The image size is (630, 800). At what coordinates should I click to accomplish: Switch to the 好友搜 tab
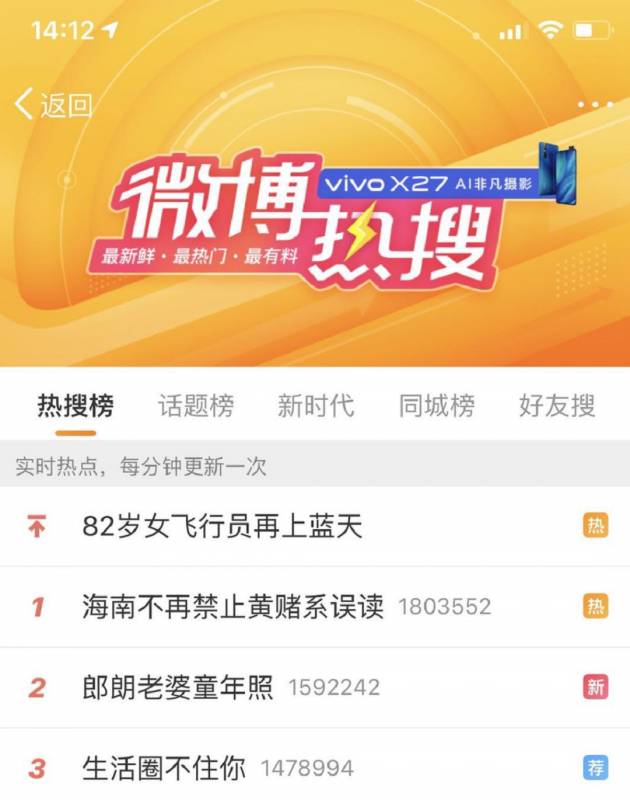click(x=557, y=406)
